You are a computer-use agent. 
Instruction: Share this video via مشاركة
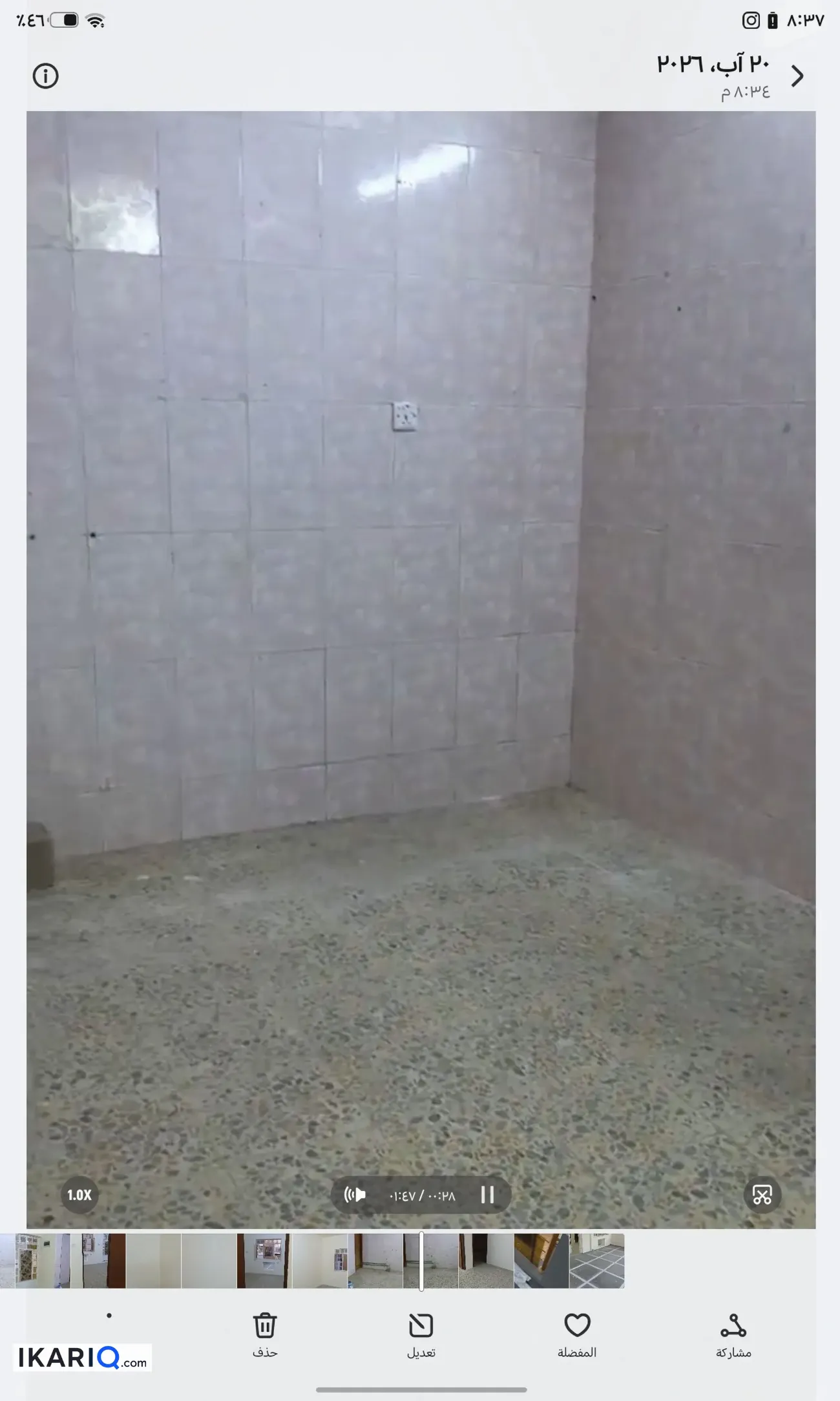point(733,1335)
